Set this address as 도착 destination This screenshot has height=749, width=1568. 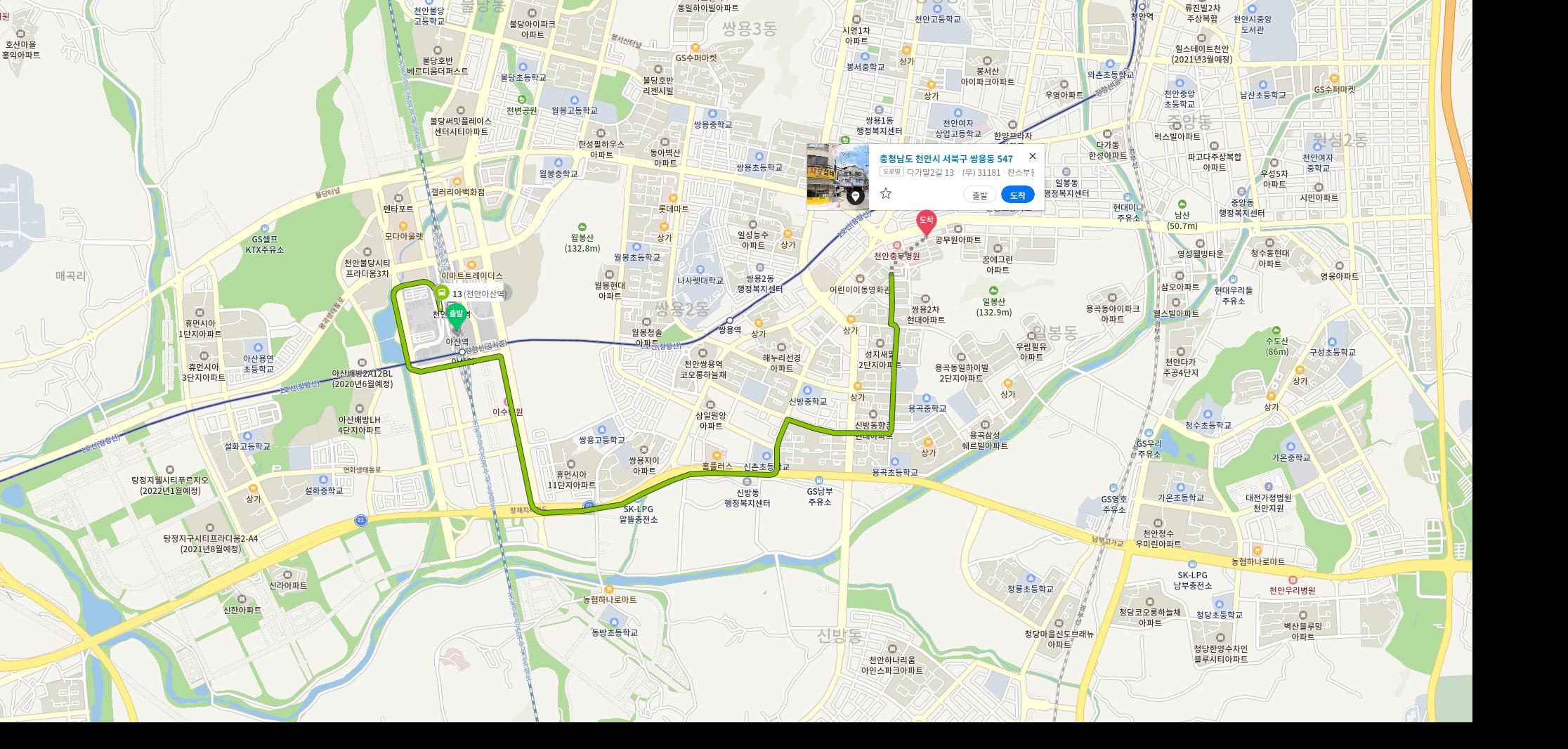click(1017, 195)
